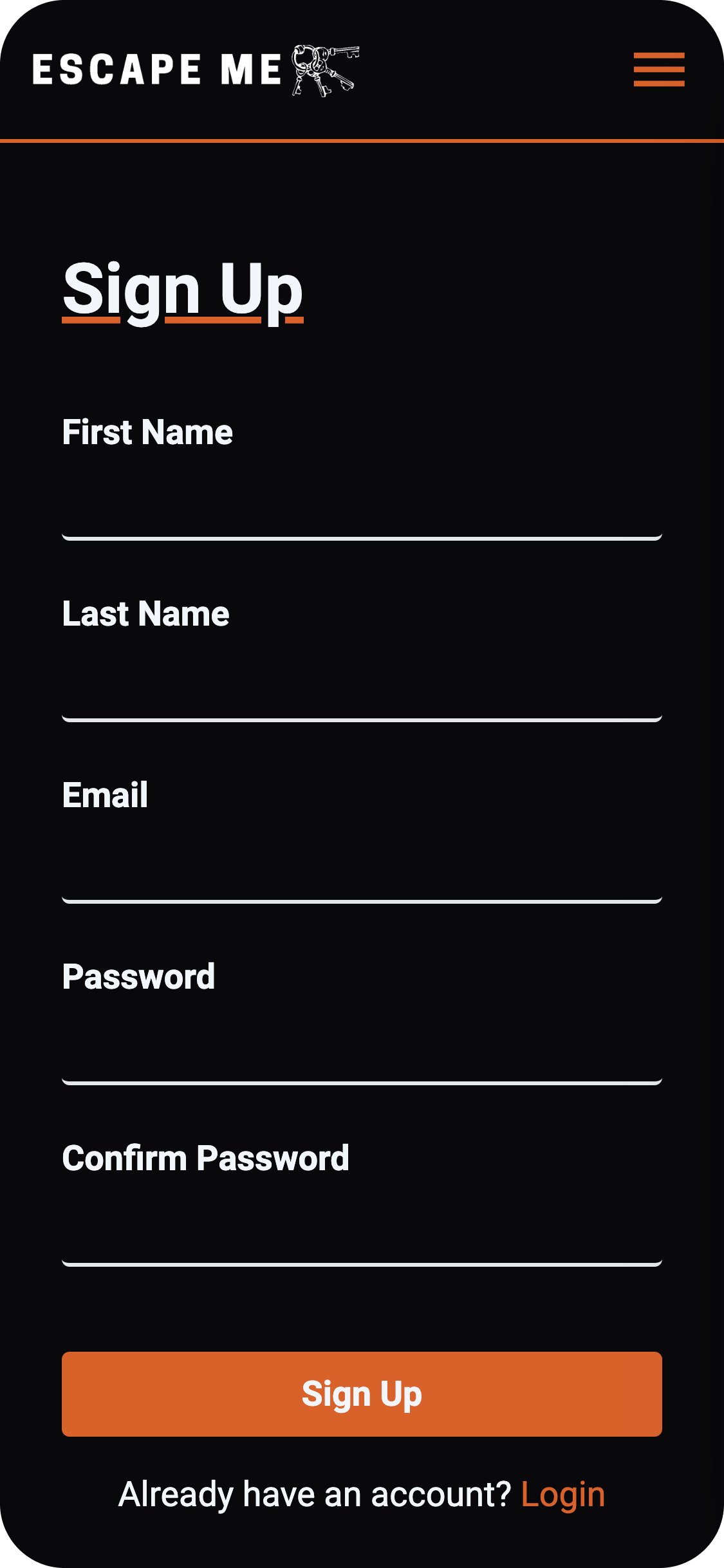The height and width of the screenshot is (1568, 724).
Task: Click the First Name input field
Action: 362,515
